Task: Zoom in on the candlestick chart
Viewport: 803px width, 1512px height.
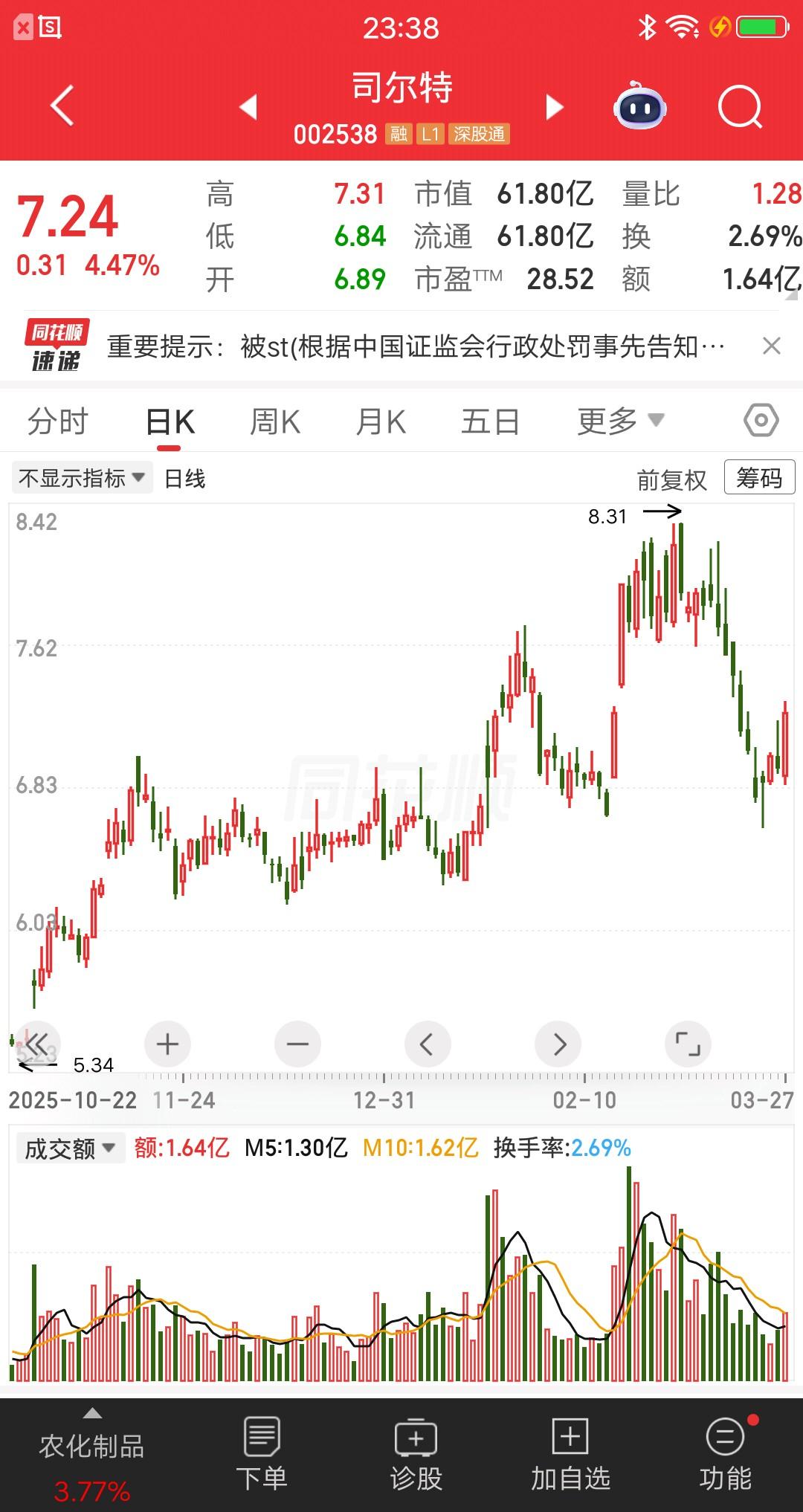Action: [x=167, y=1044]
